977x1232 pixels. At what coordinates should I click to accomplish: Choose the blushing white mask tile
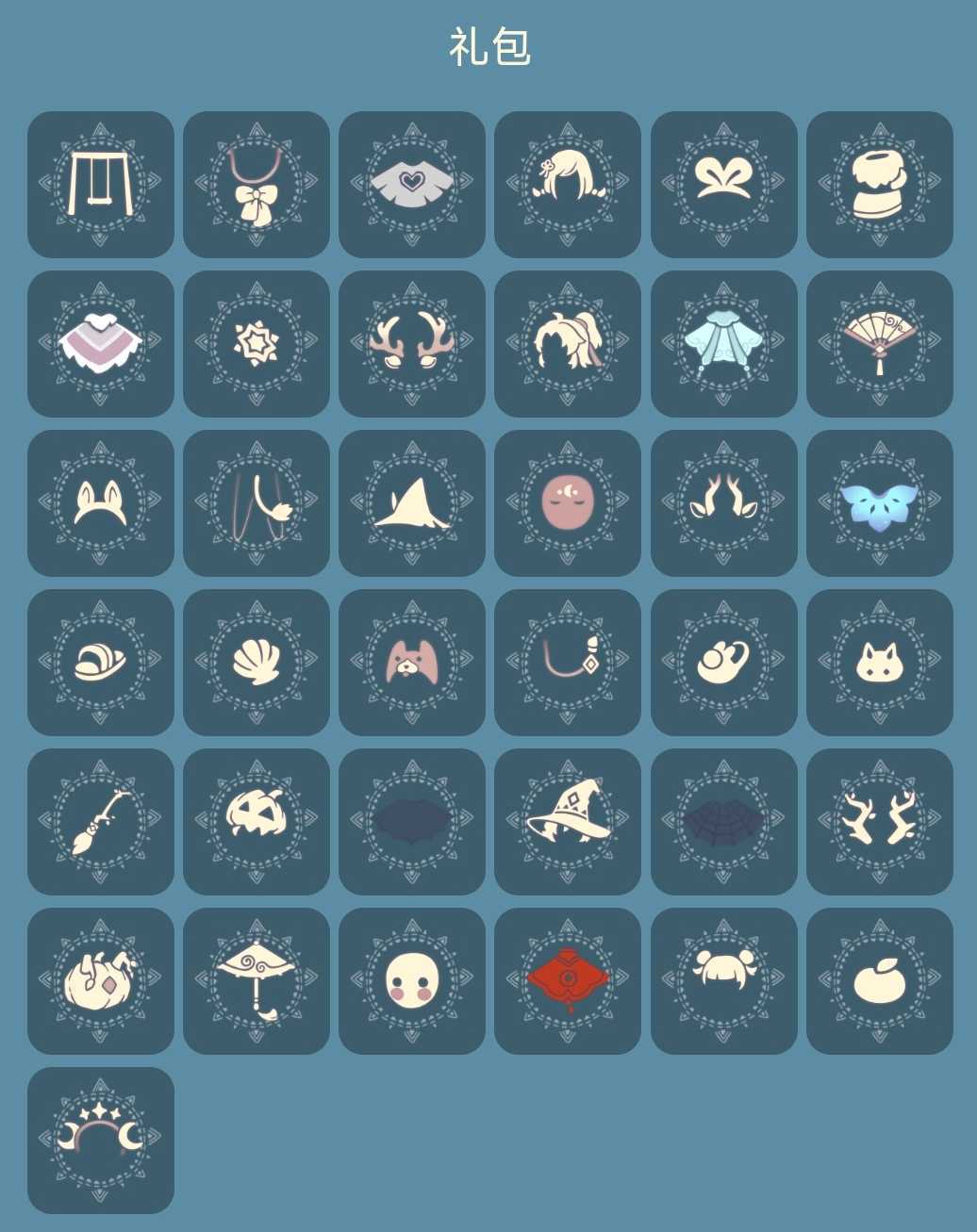pyautogui.click(x=412, y=980)
